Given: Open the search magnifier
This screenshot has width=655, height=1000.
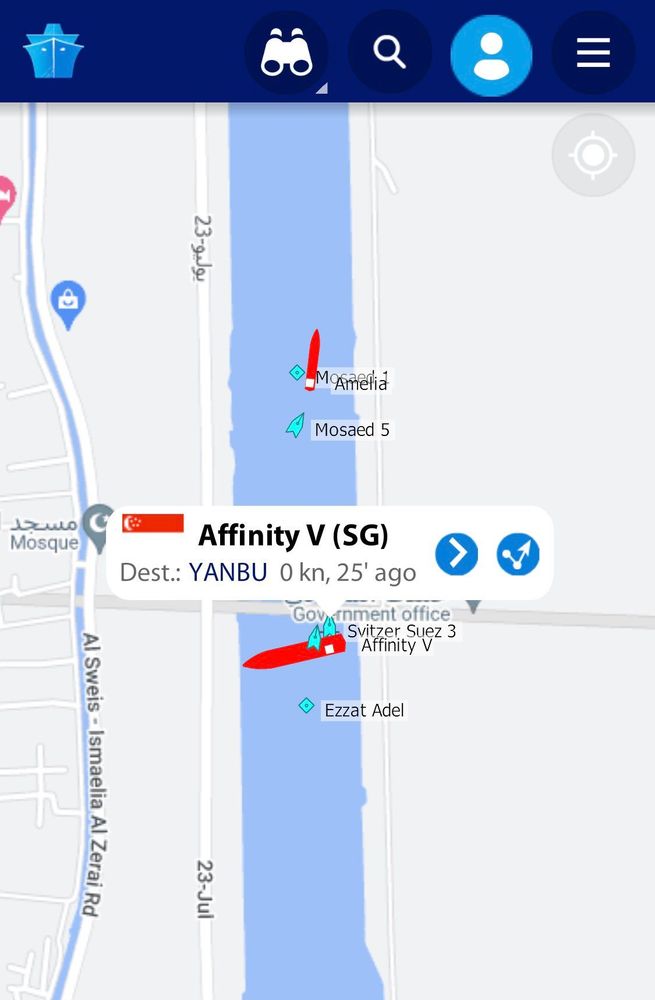Looking at the screenshot, I should [390, 52].
